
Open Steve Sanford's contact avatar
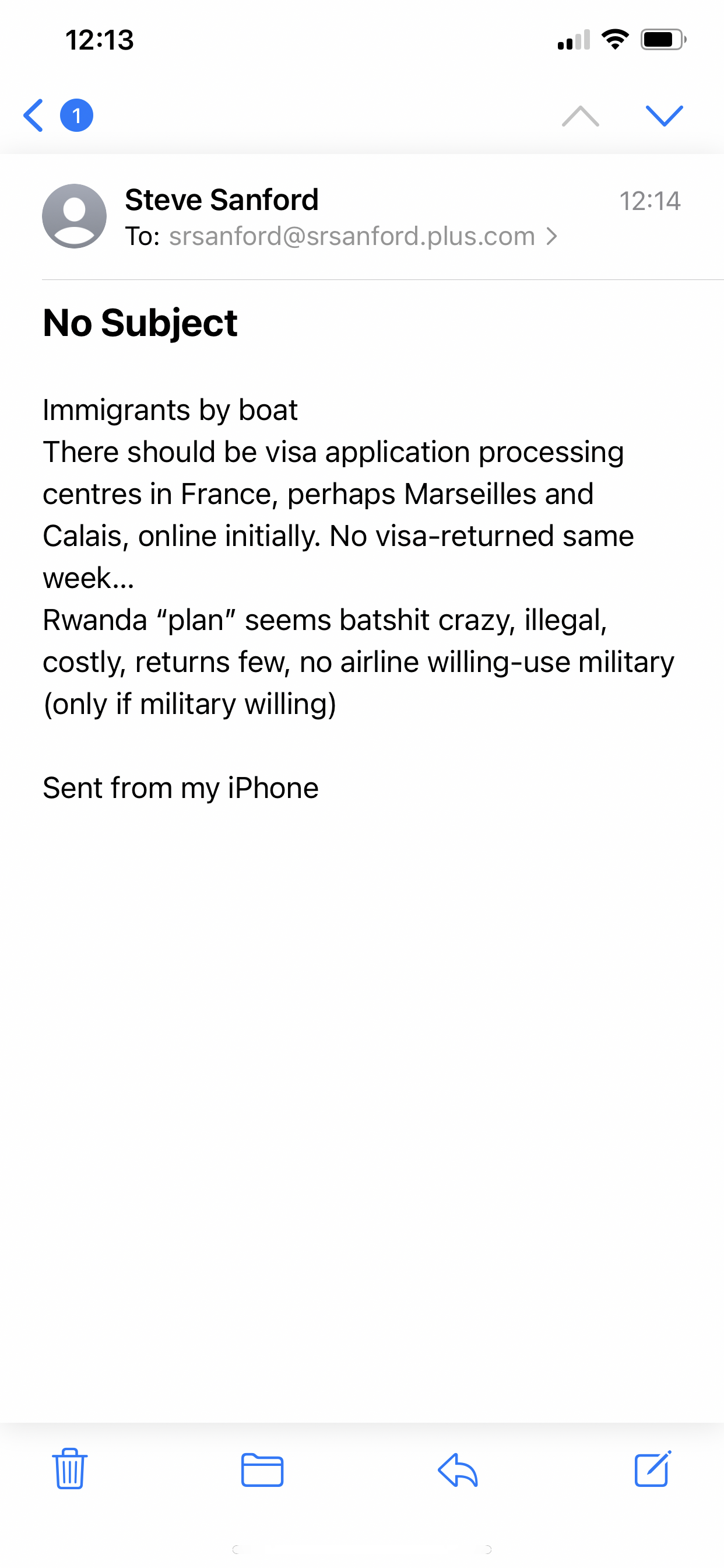pos(74,216)
